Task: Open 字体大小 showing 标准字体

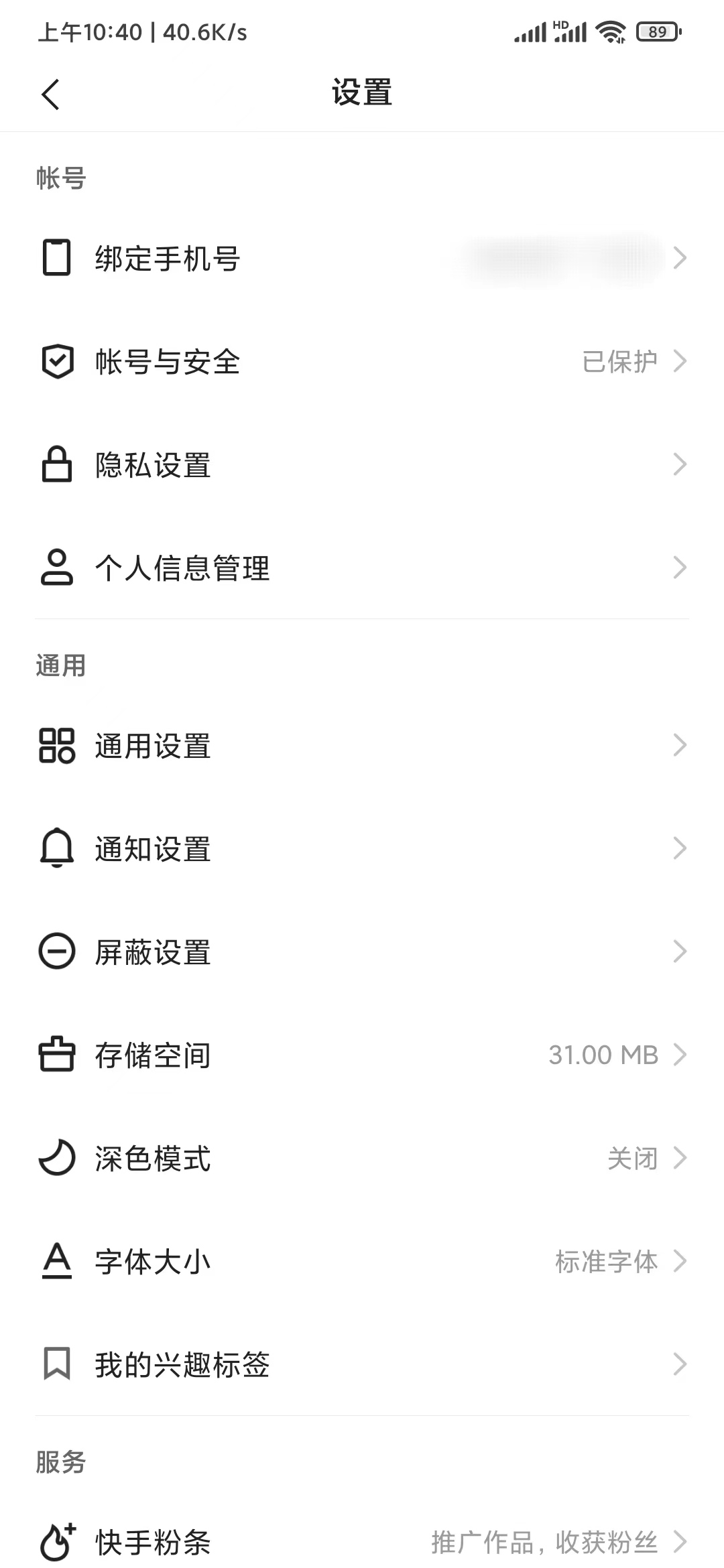Action: point(362,1262)
